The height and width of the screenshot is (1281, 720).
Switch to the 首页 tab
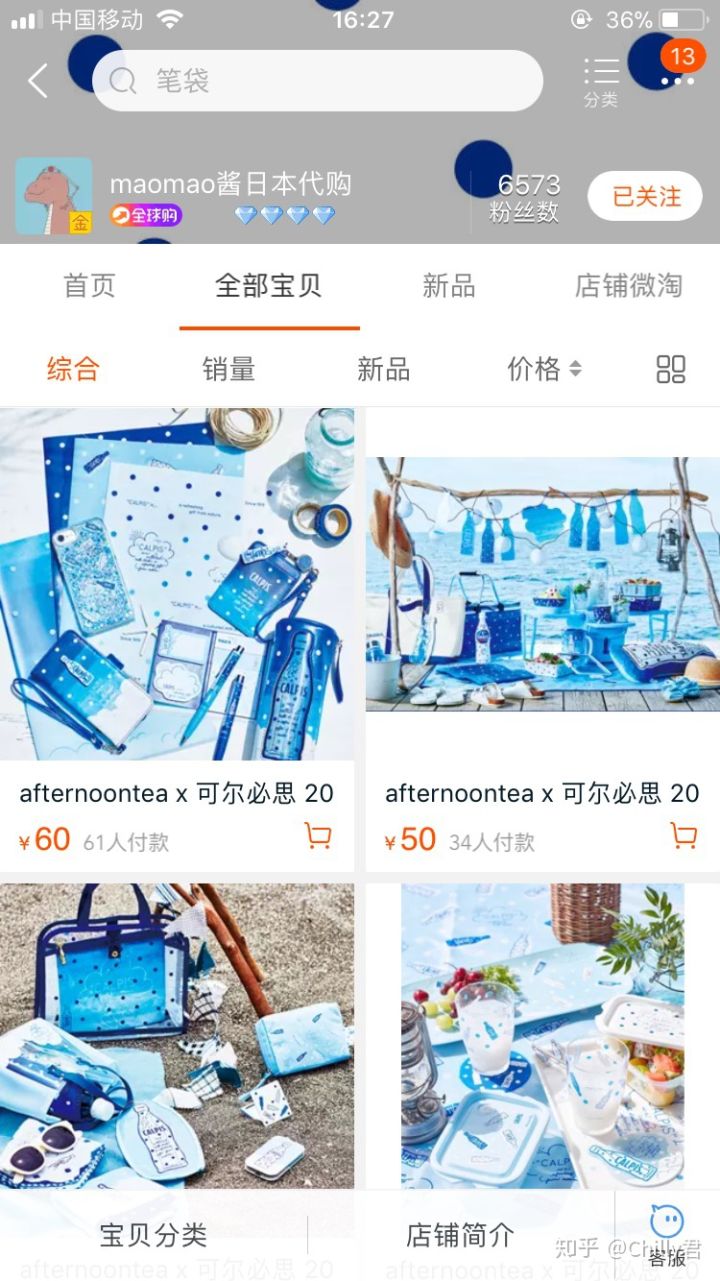90,285
